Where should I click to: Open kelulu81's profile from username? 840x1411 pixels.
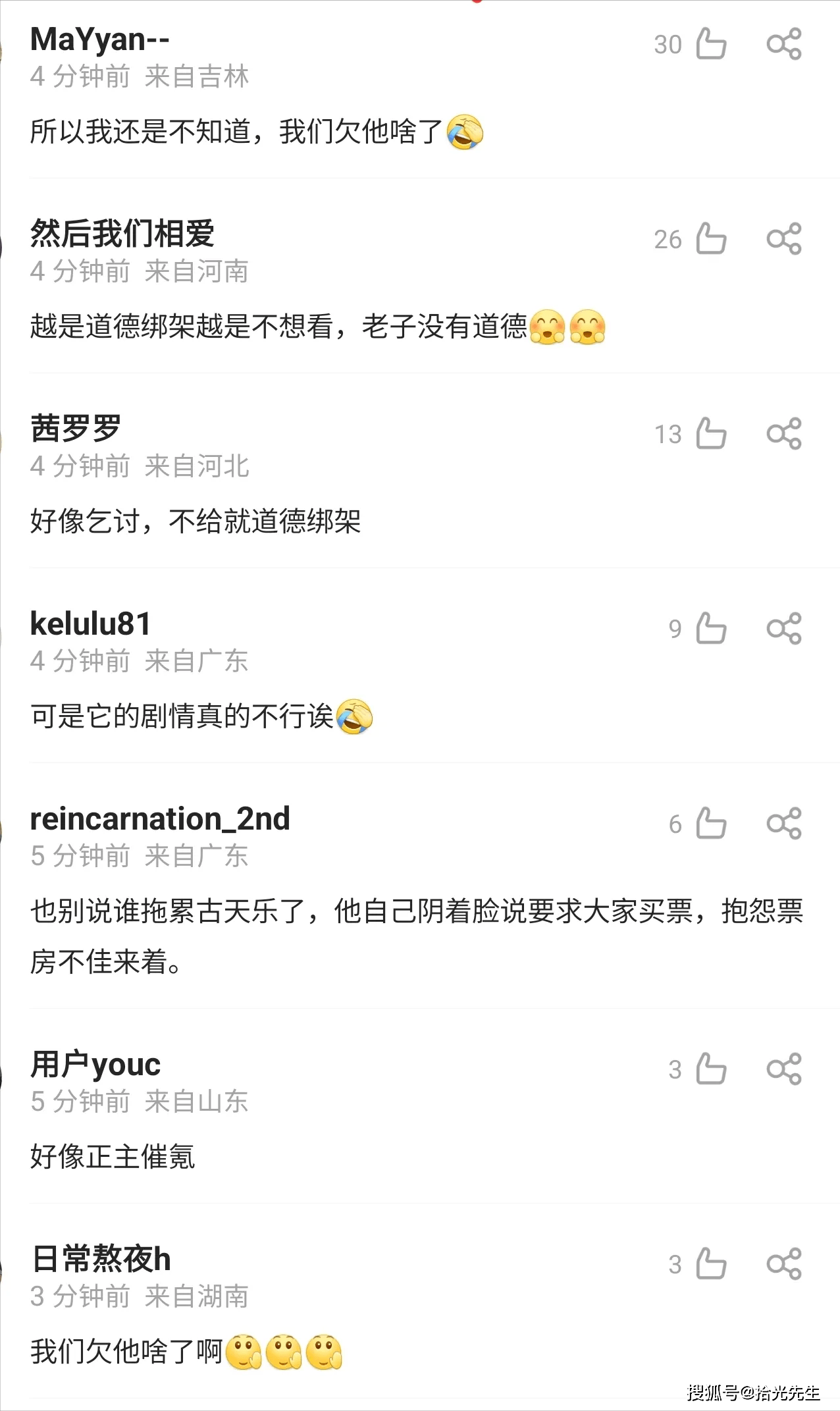click(91, 624)
